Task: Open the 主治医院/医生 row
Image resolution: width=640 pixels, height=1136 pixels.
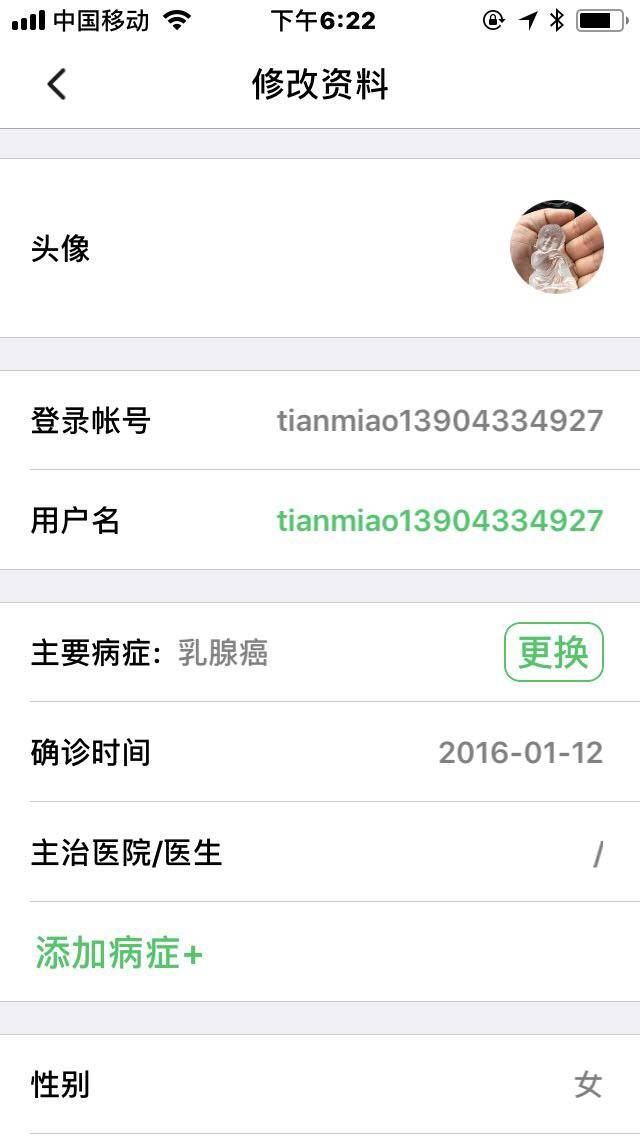Action: (x=320, y=853)
